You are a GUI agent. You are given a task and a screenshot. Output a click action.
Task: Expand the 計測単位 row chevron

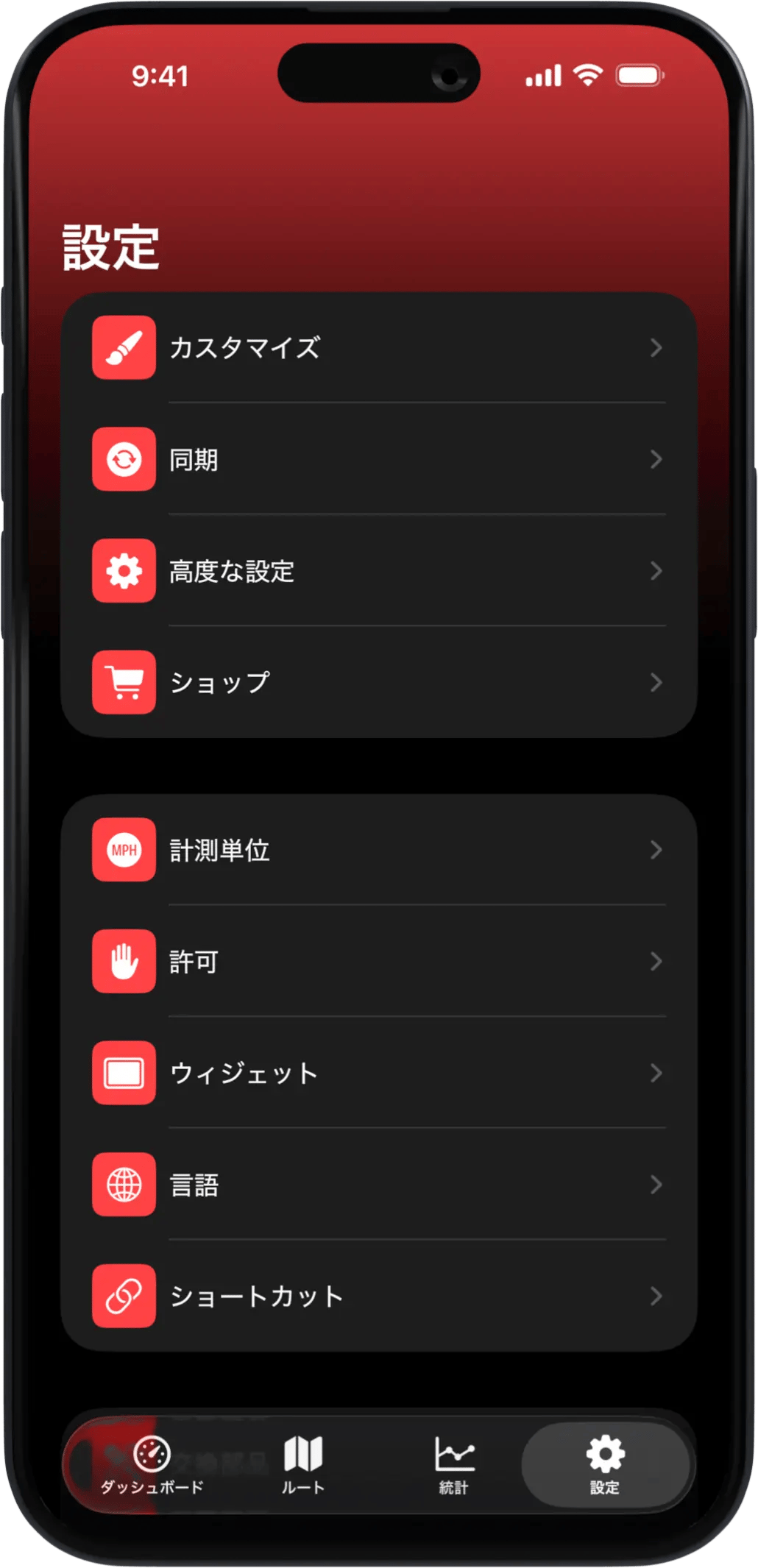coord(657,851)
